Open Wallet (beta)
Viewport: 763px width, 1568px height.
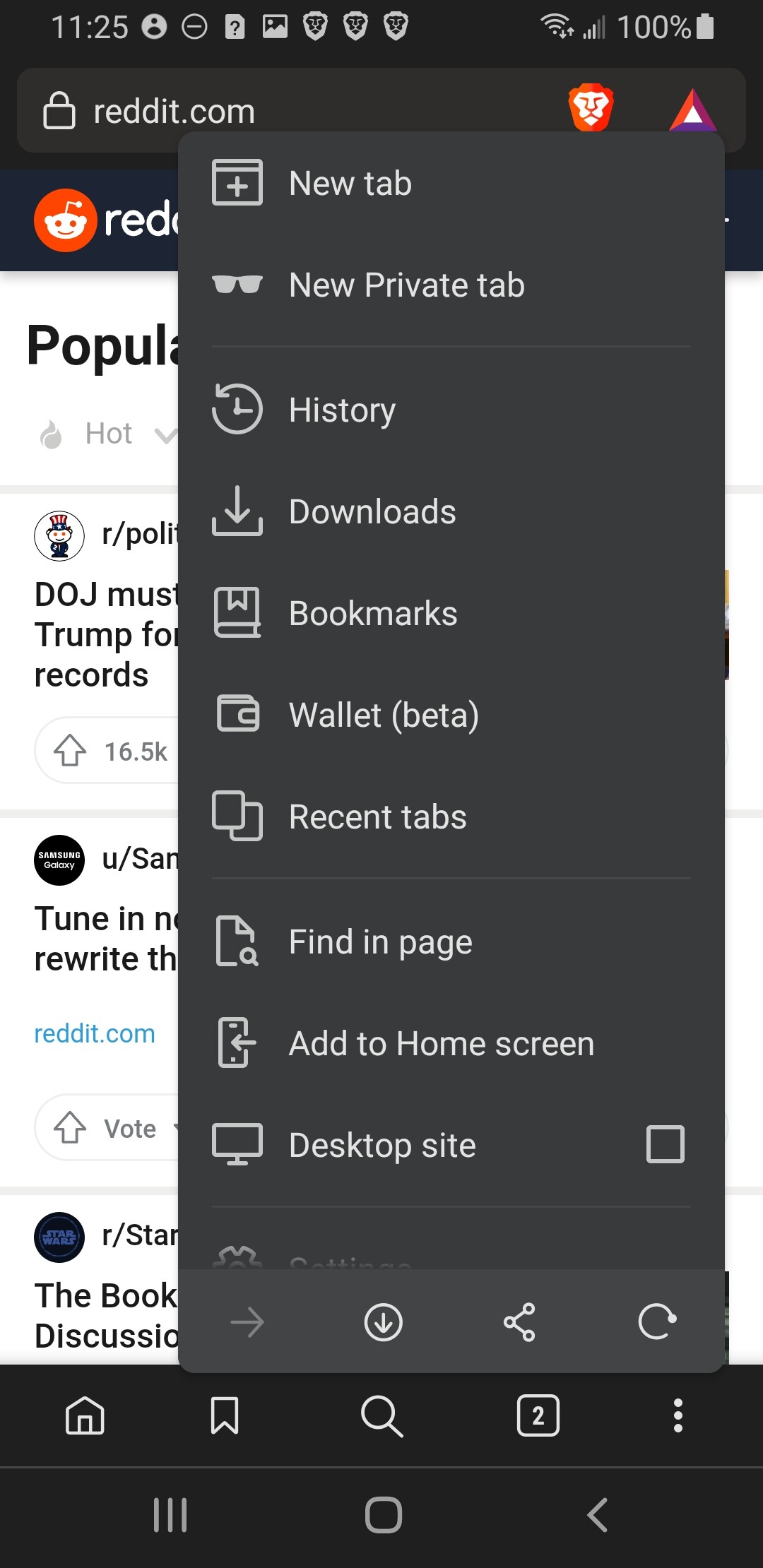(384, 715)
